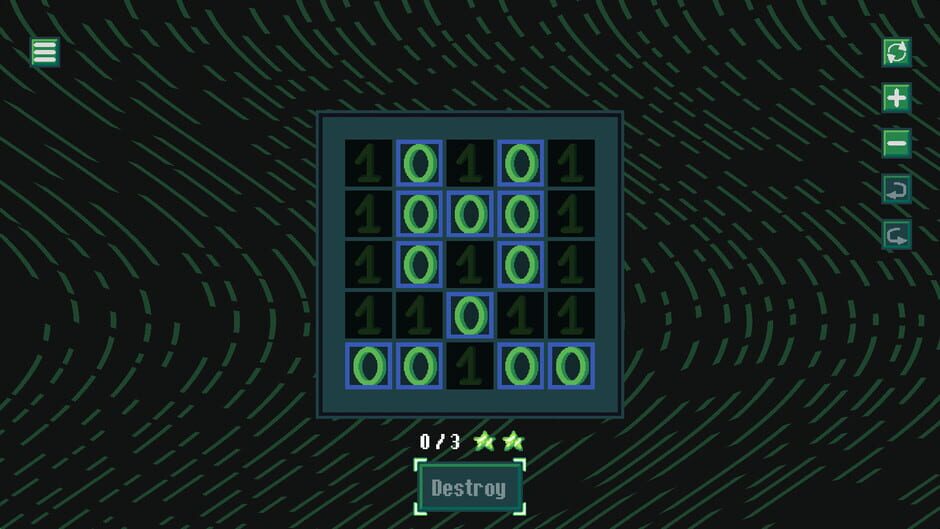Tap the Destroy button
940x529 pixels.
(x=469, y=488)
